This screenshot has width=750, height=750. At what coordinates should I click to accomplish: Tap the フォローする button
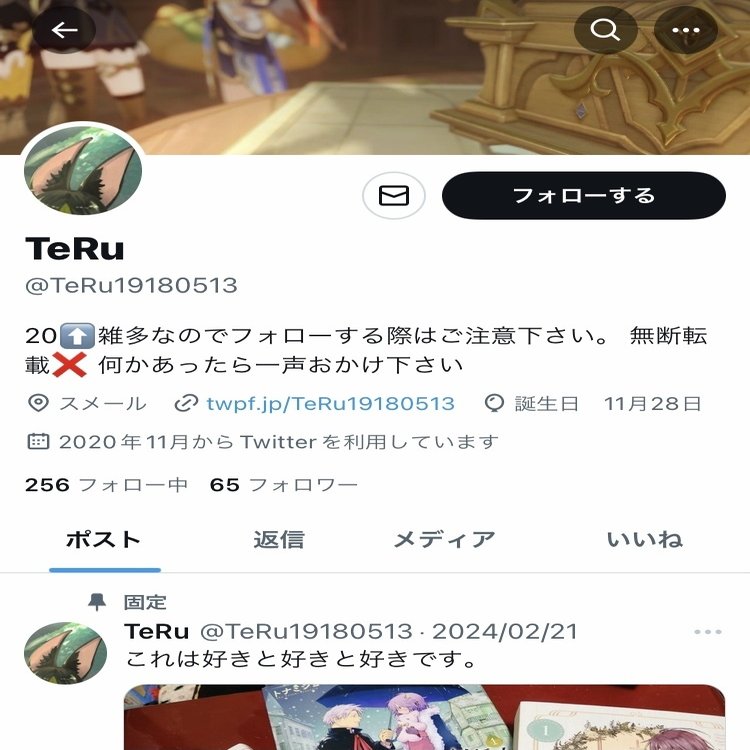pyautogui.click(x=583, y=196)
